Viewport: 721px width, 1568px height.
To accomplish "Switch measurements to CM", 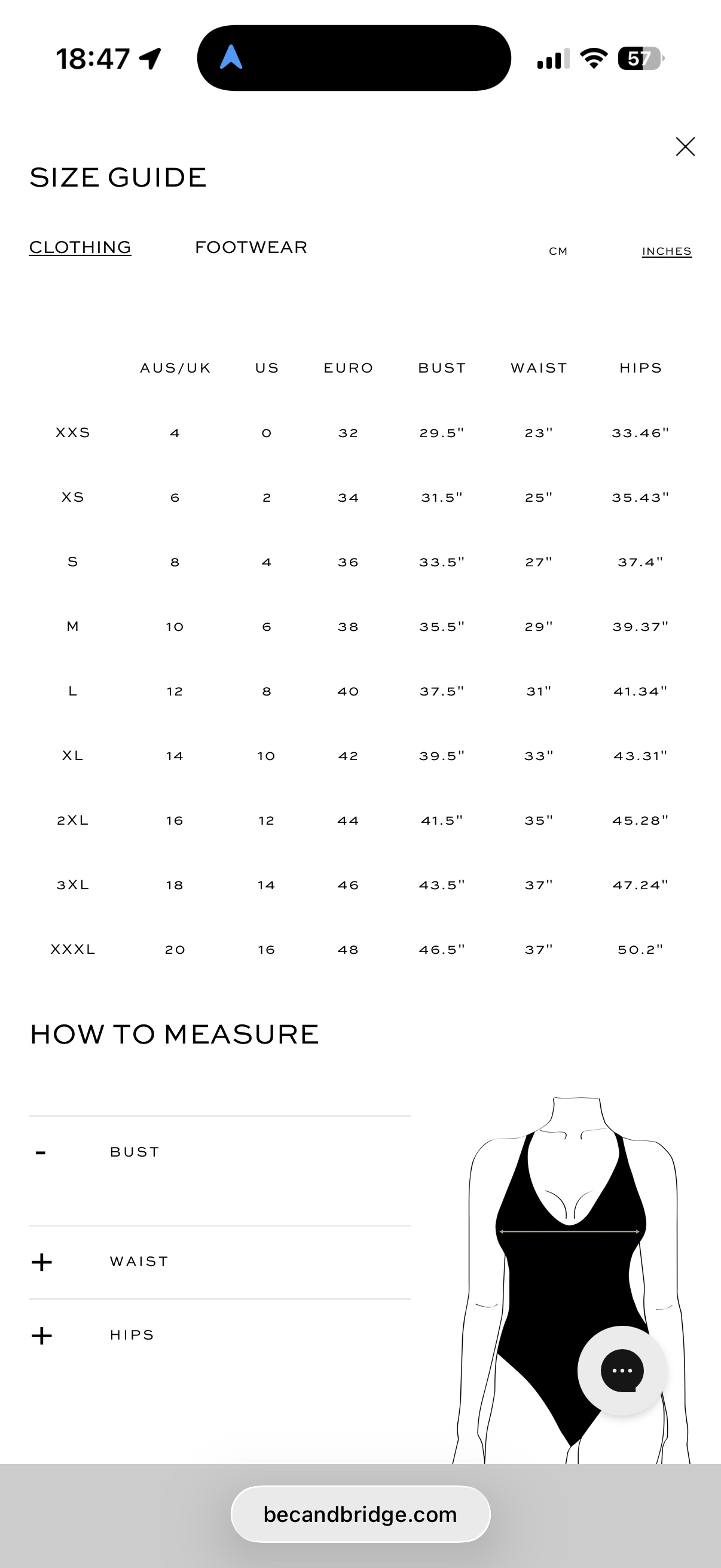I will pyautogui.click(x=558, y=251).
